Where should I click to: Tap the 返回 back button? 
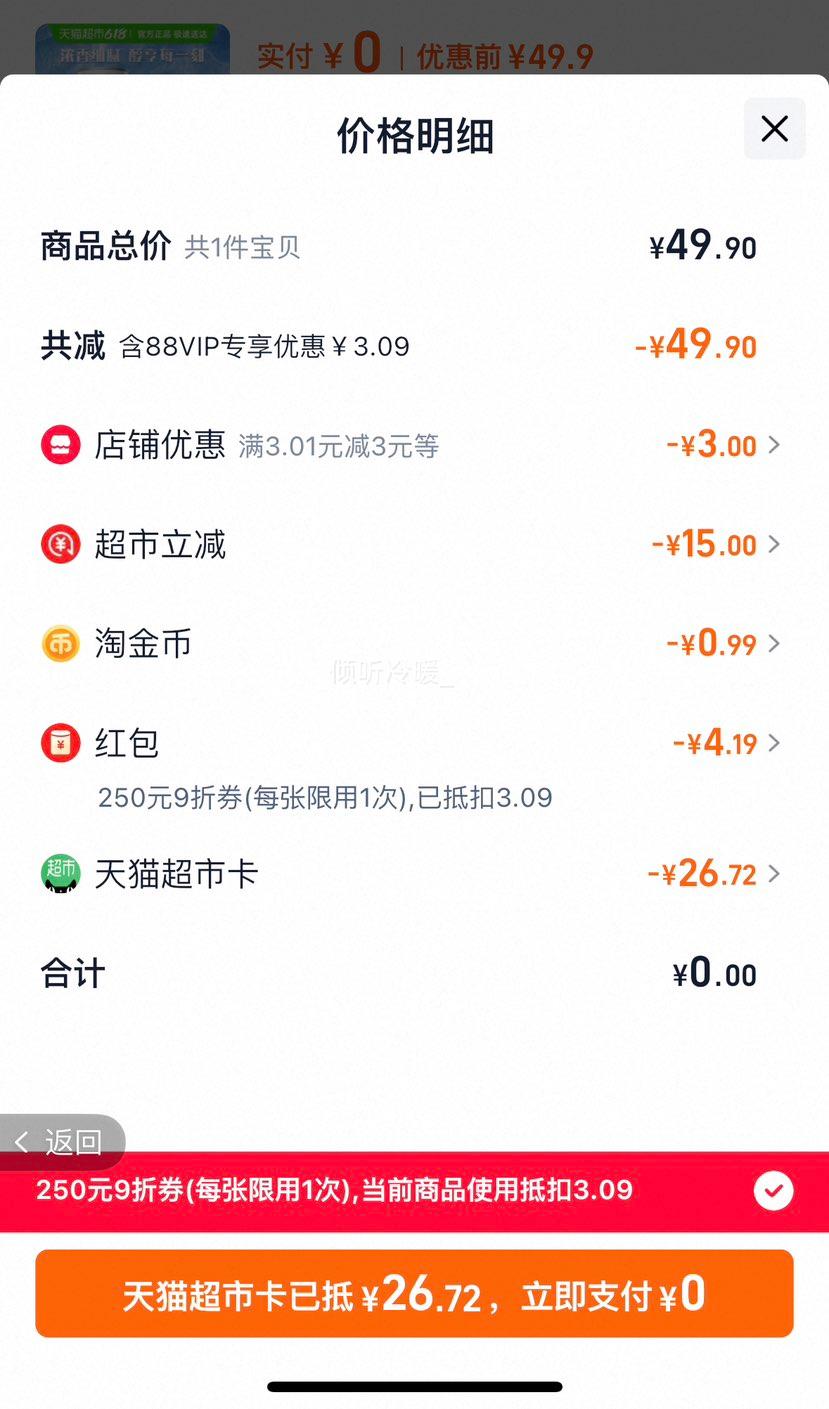[62, 1142]
